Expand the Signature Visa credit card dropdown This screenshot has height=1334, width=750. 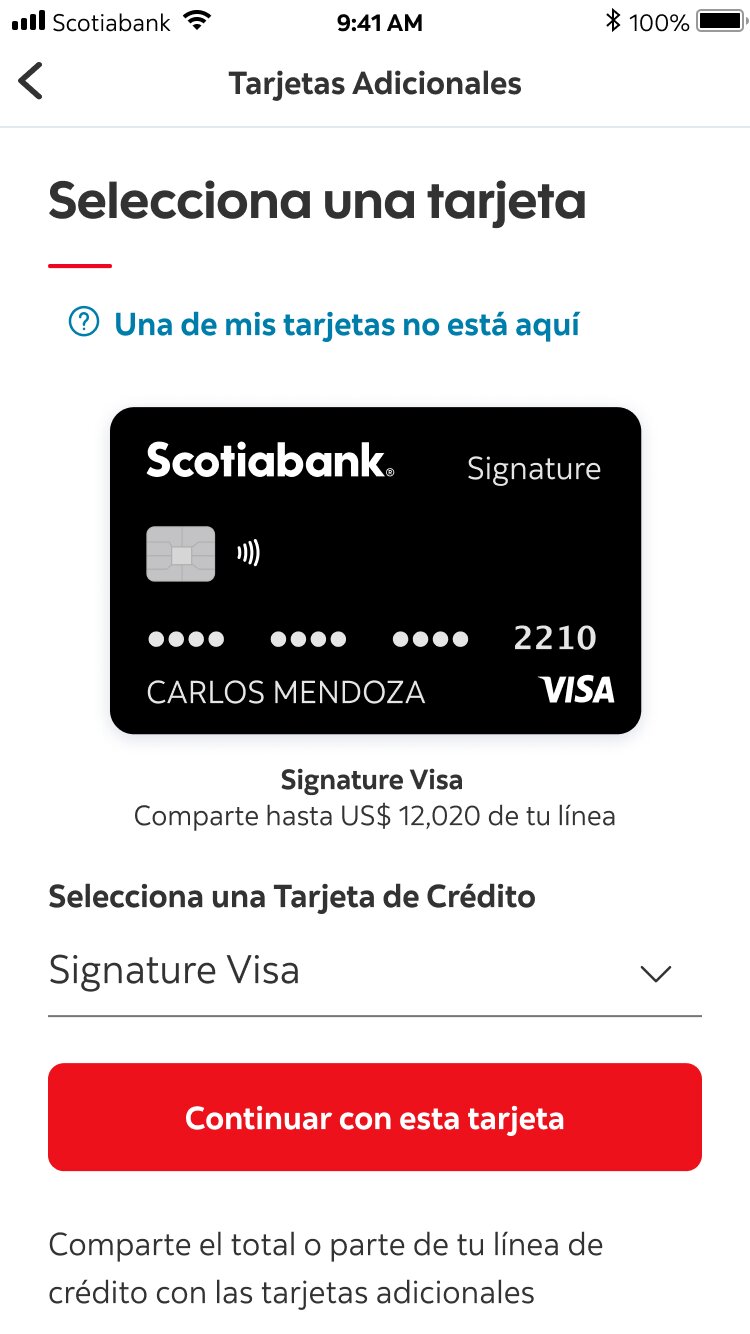click(x=374, y=972)
